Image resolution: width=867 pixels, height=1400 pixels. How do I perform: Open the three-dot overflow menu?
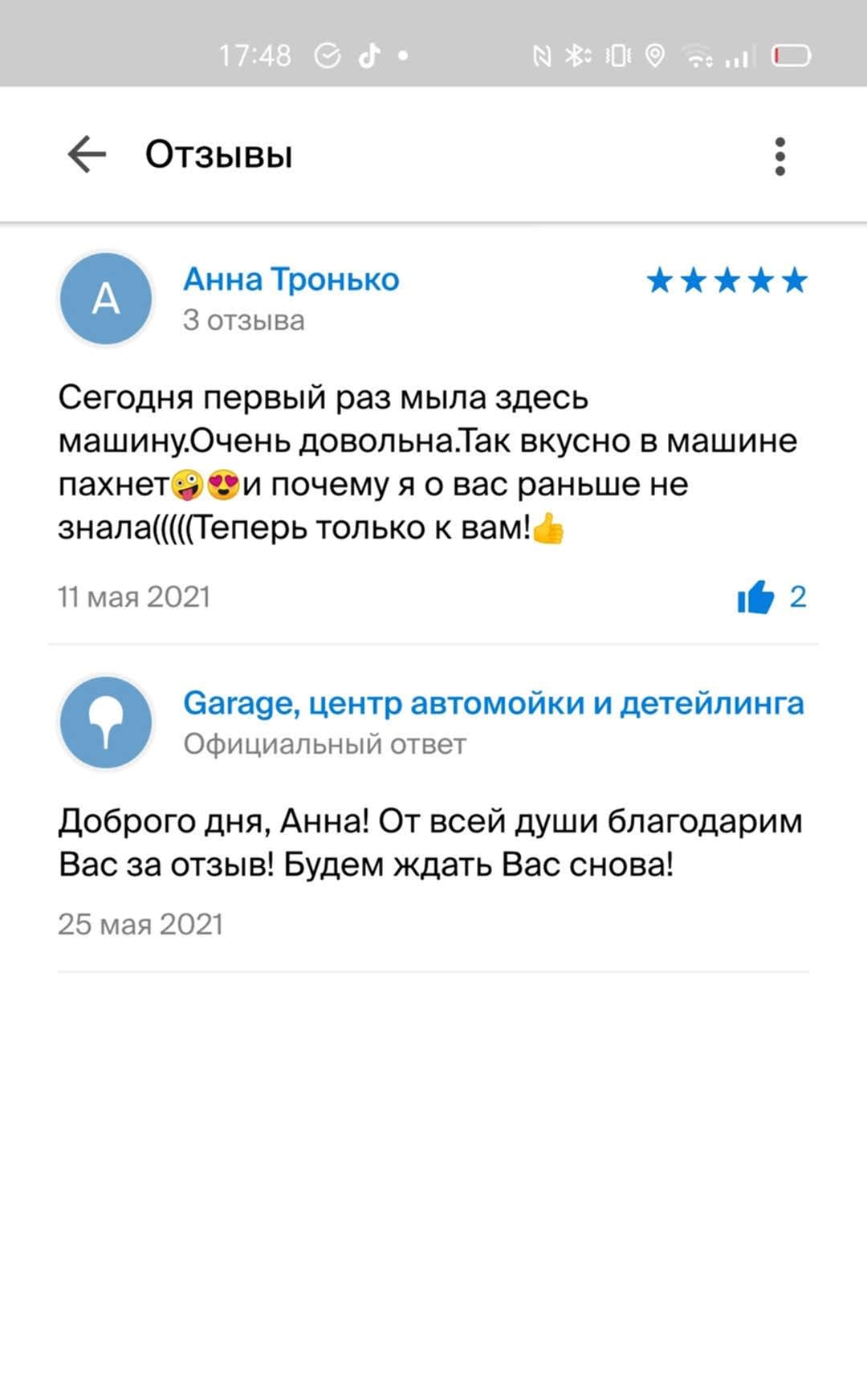point(779,156)
